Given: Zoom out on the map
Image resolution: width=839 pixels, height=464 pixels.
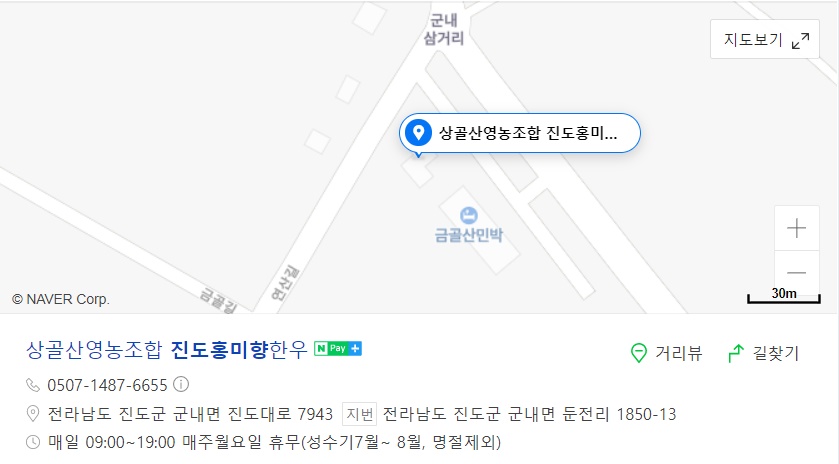Looking at the screenshot, I should 796,272.
